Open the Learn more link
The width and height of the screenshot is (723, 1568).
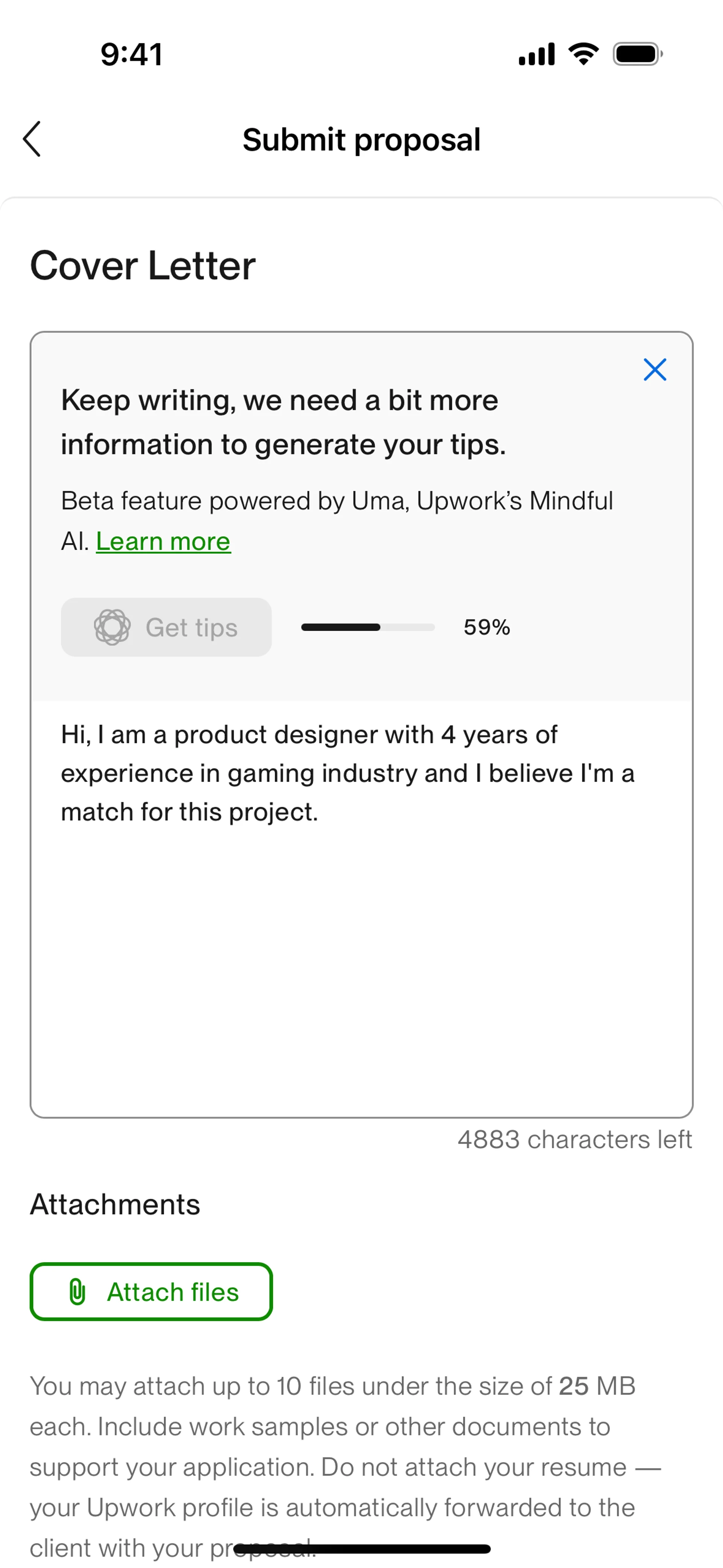click(163, 541)
